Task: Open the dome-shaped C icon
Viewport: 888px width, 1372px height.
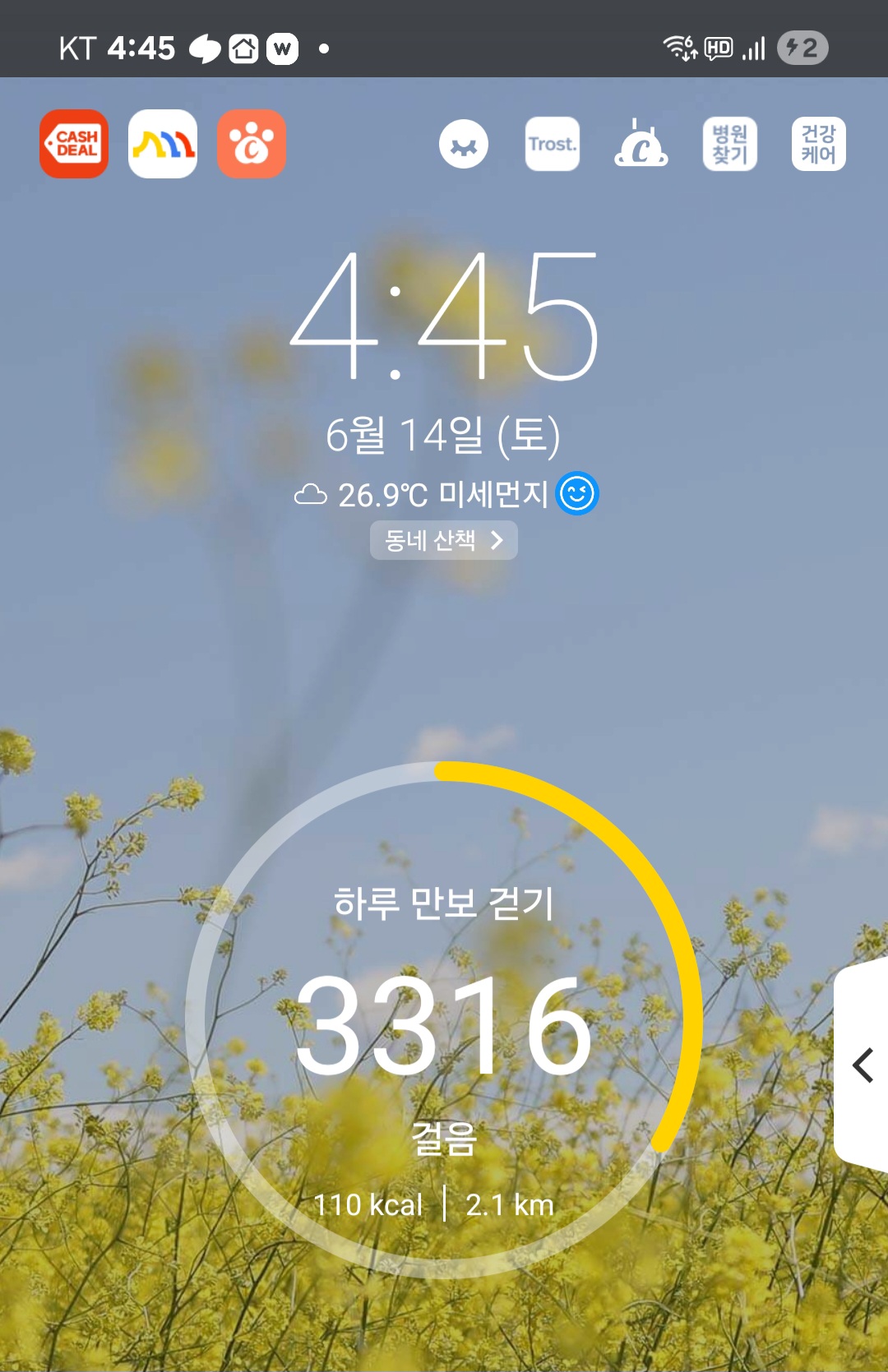Action: tap(641, 145)
